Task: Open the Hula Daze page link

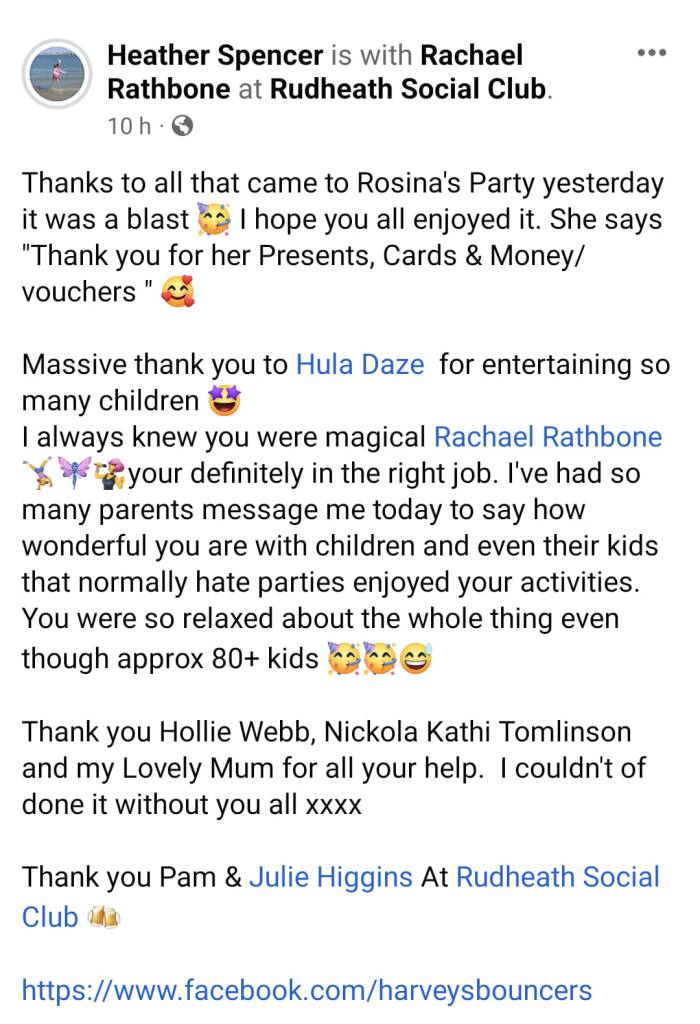Action: pyautogui.click(x=360, y=364)
